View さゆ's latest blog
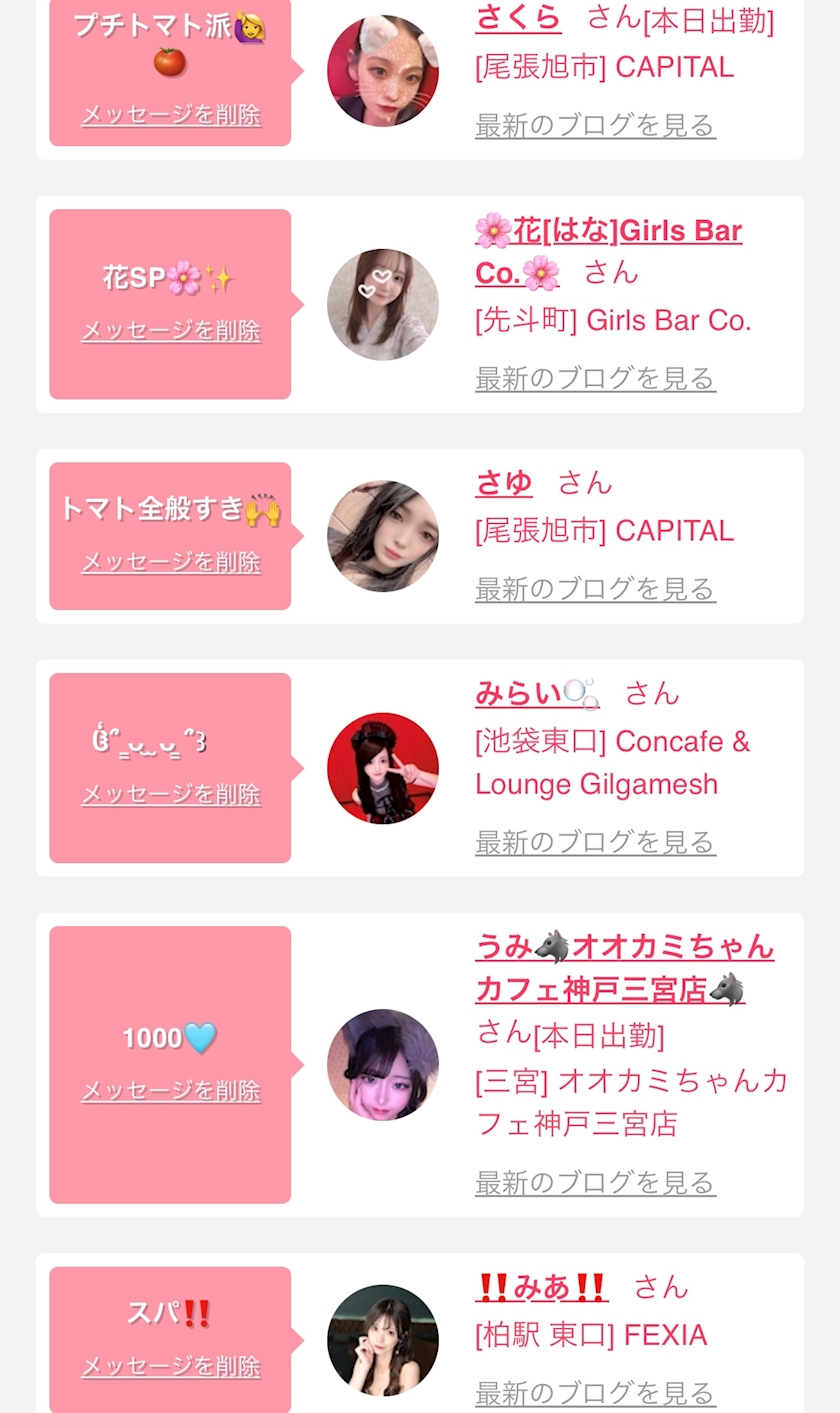This screenshot has width=840, height=1413. point(595,590)
